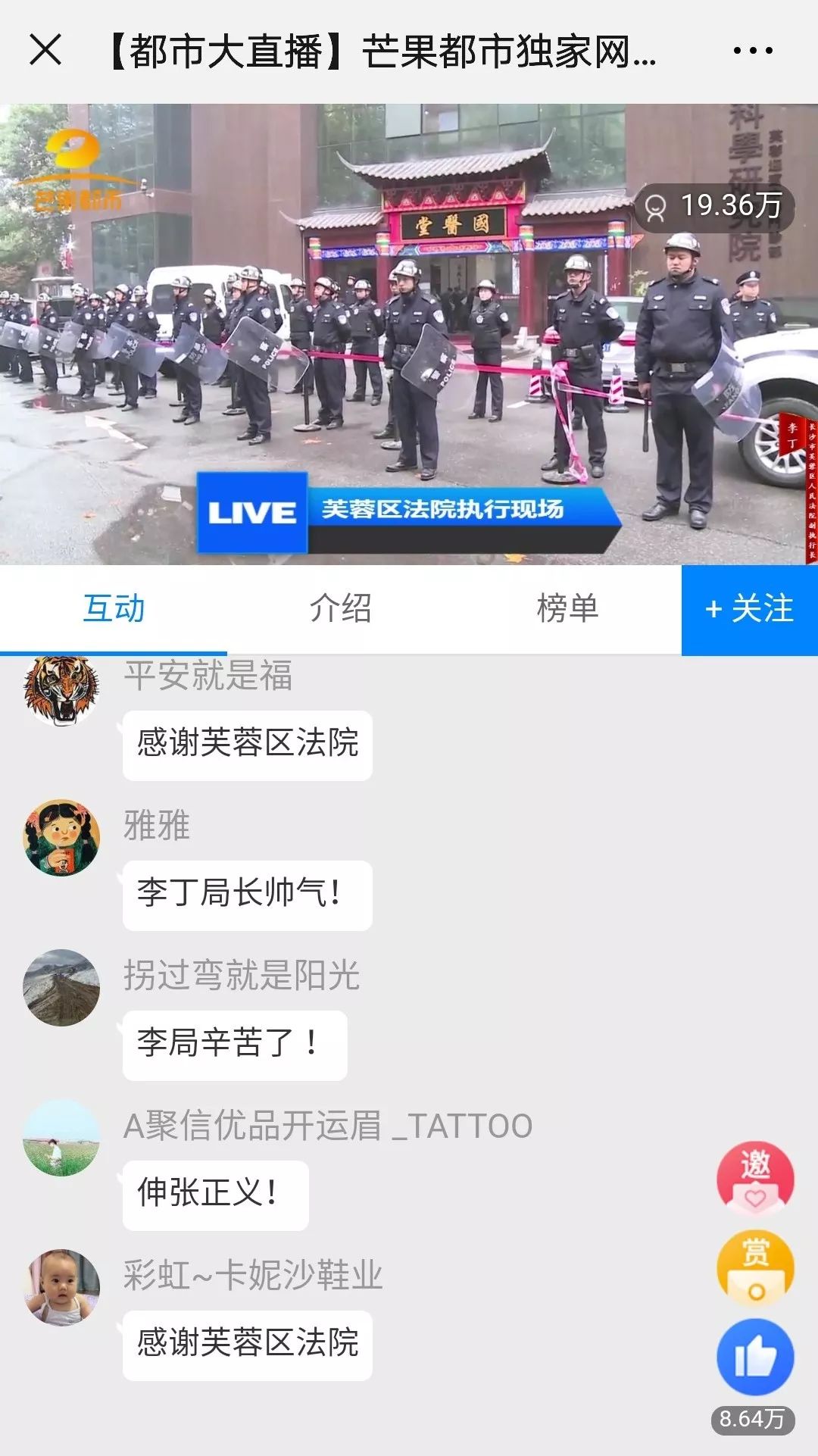This screenshot has height=1456, width=818.
Task: Close the live stream page
Action: click(45, 51)
